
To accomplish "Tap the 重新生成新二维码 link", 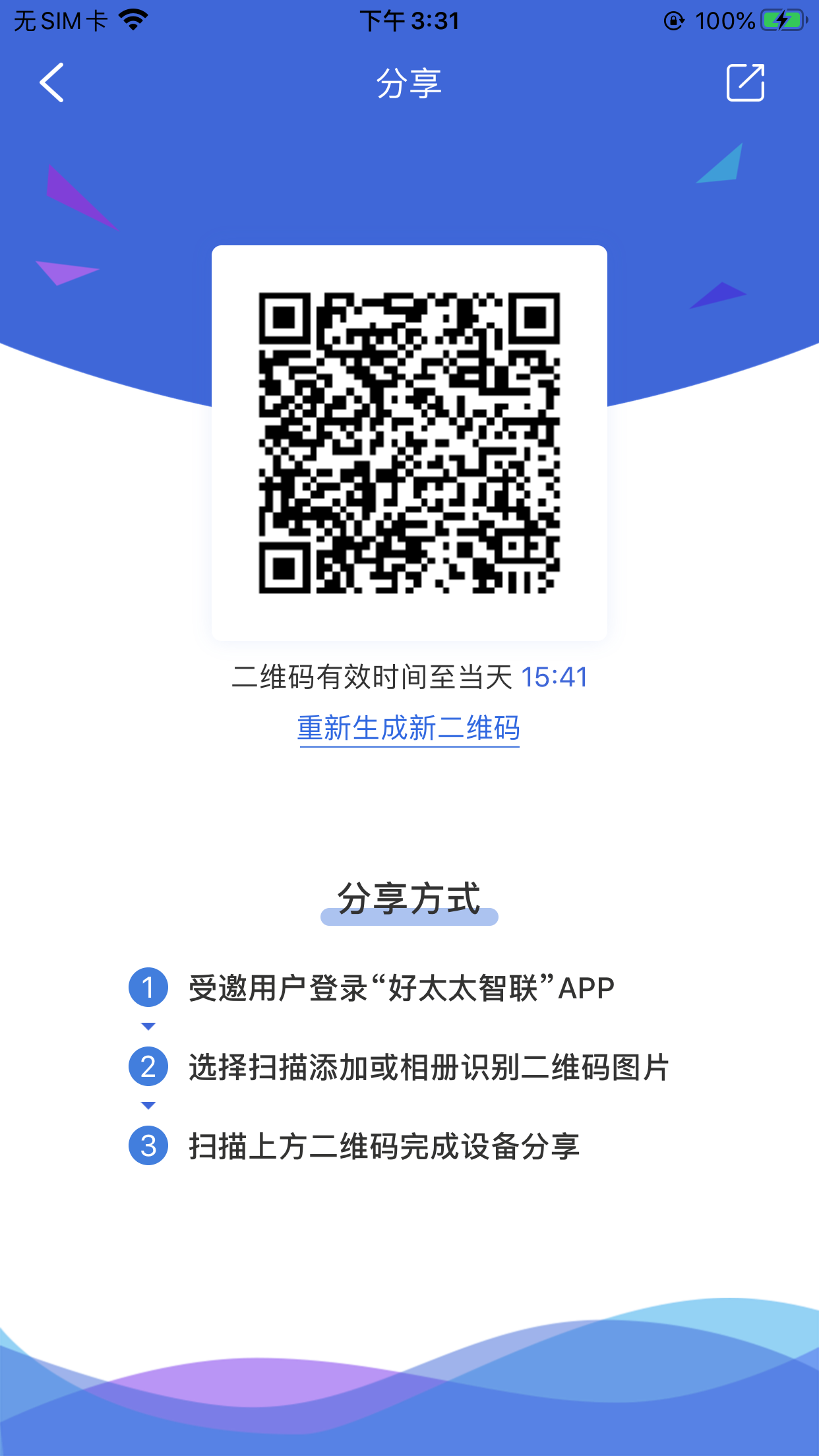I will 409,729.
